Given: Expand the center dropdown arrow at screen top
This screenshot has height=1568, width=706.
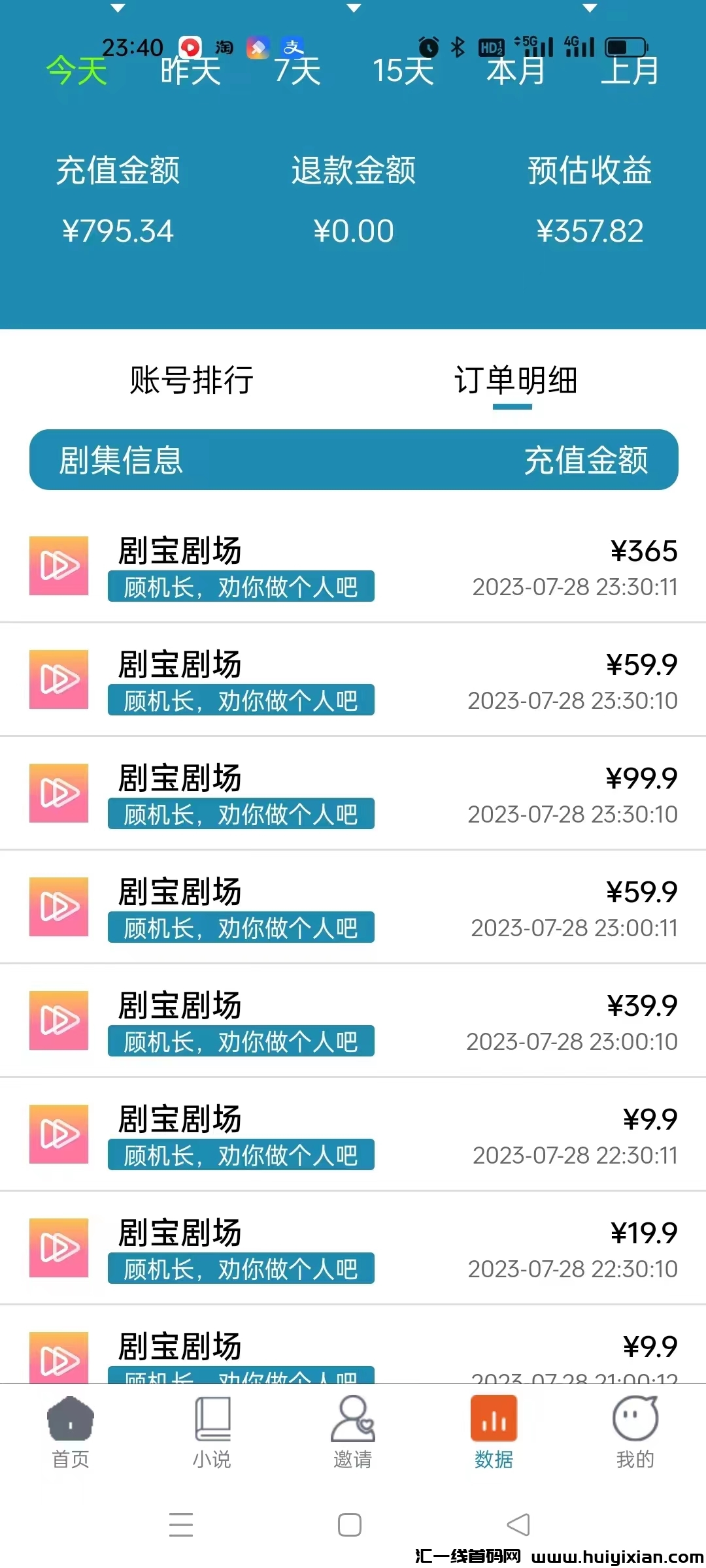Looking at the screenshot, I should tap(353, 9).
